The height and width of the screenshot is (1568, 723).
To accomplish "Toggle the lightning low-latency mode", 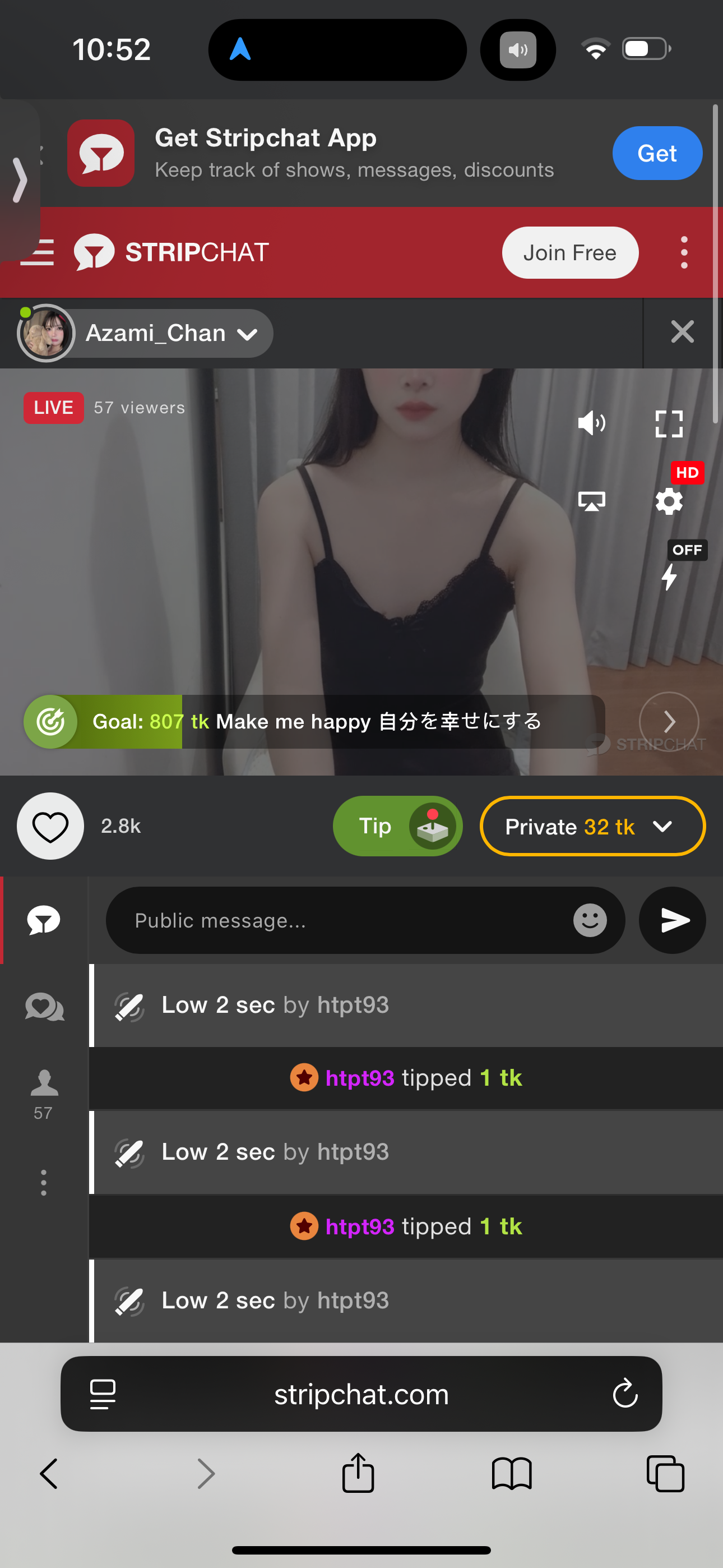I will coord(669,576).
